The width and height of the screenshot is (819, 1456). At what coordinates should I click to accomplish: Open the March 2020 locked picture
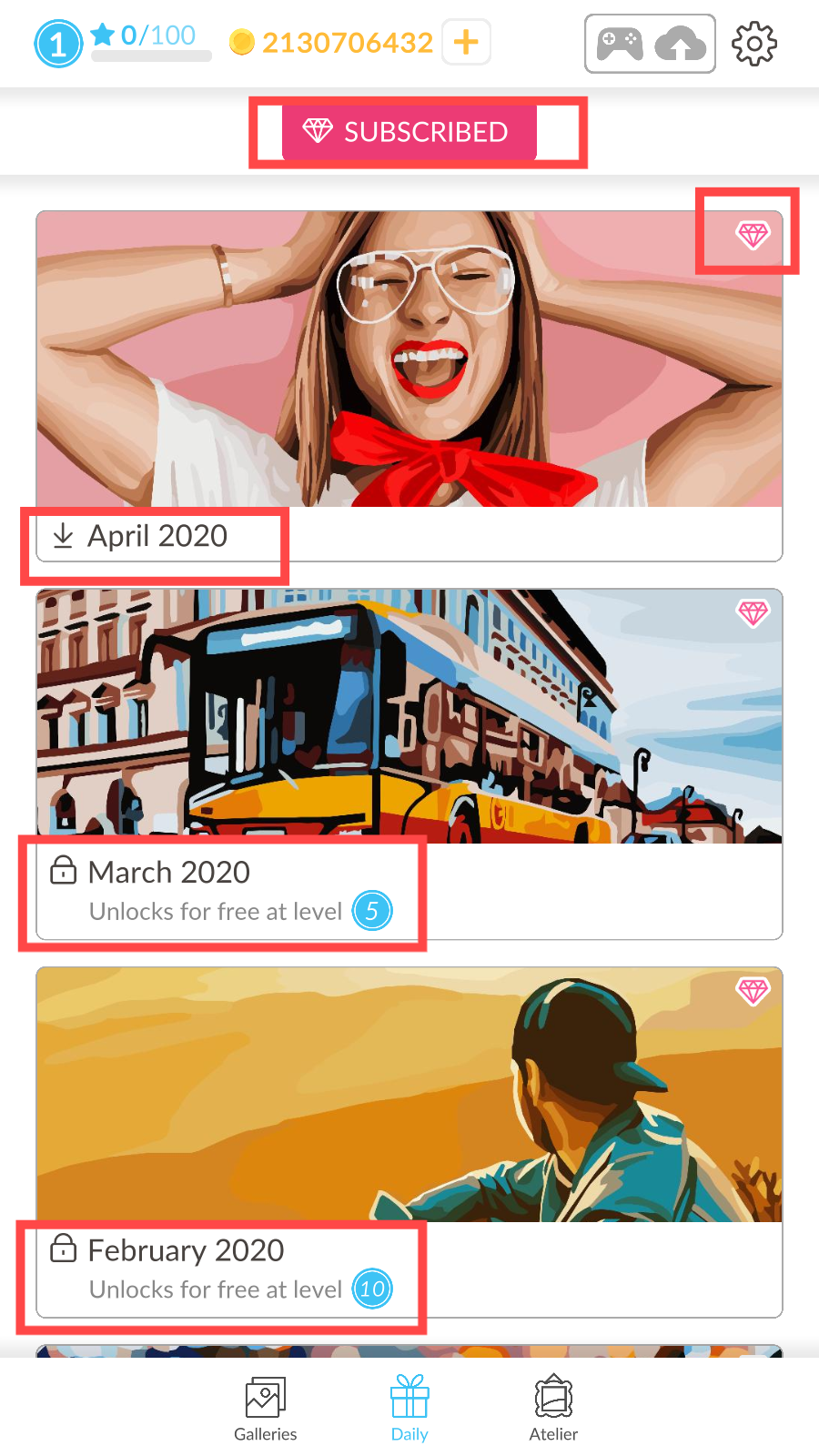tap(409, 764)
